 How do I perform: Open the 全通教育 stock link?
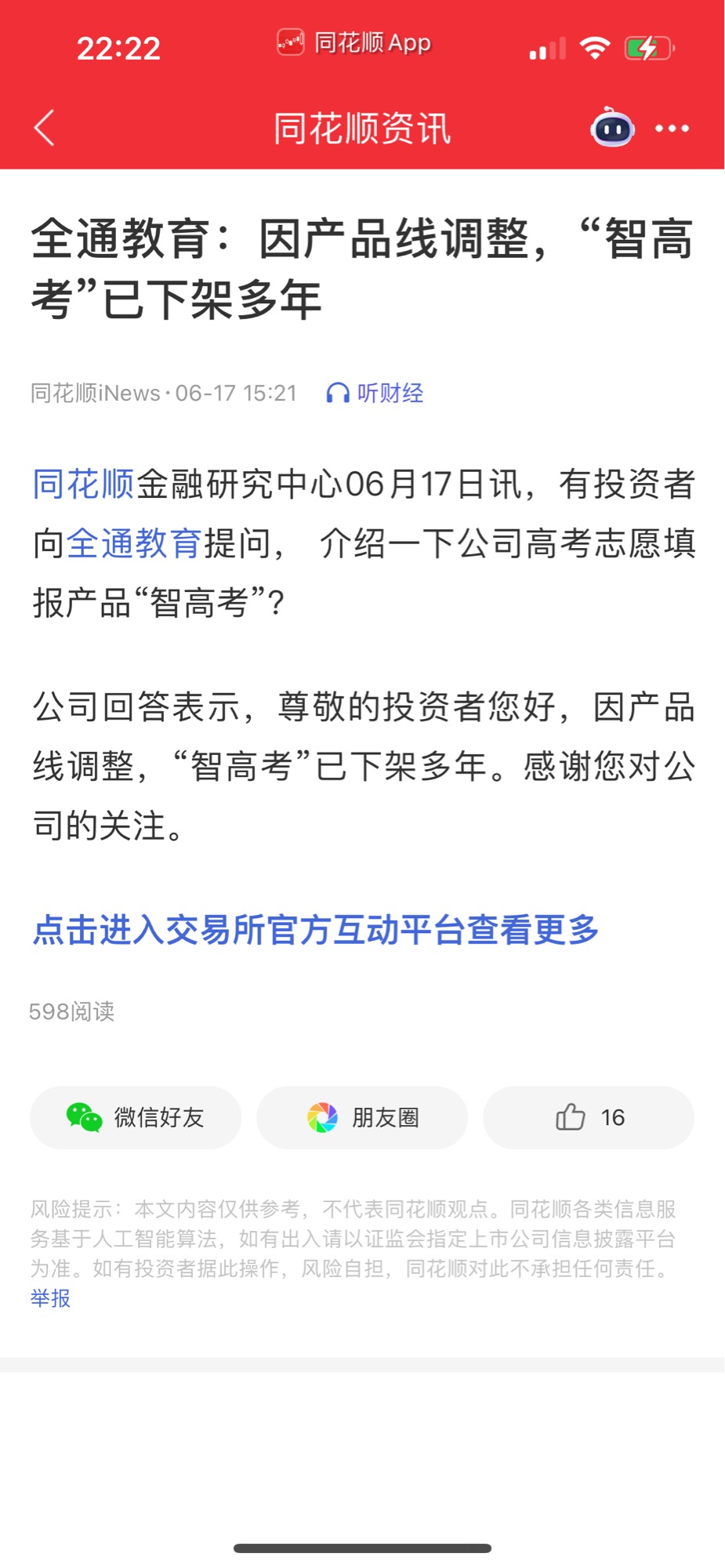pyautogui.click(x=134, y=543)
